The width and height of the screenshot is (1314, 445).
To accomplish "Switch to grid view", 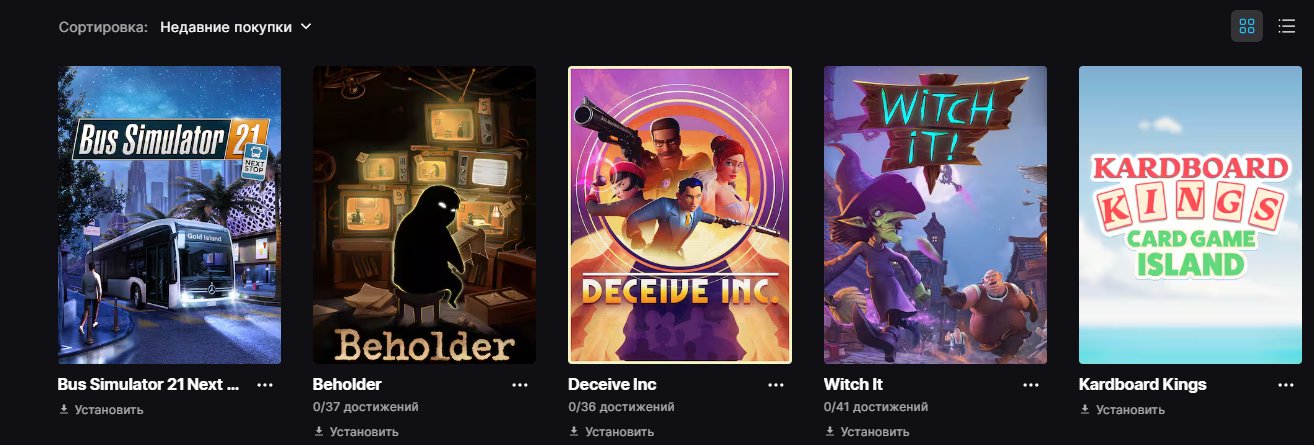I will click(x=1246, y=26).
